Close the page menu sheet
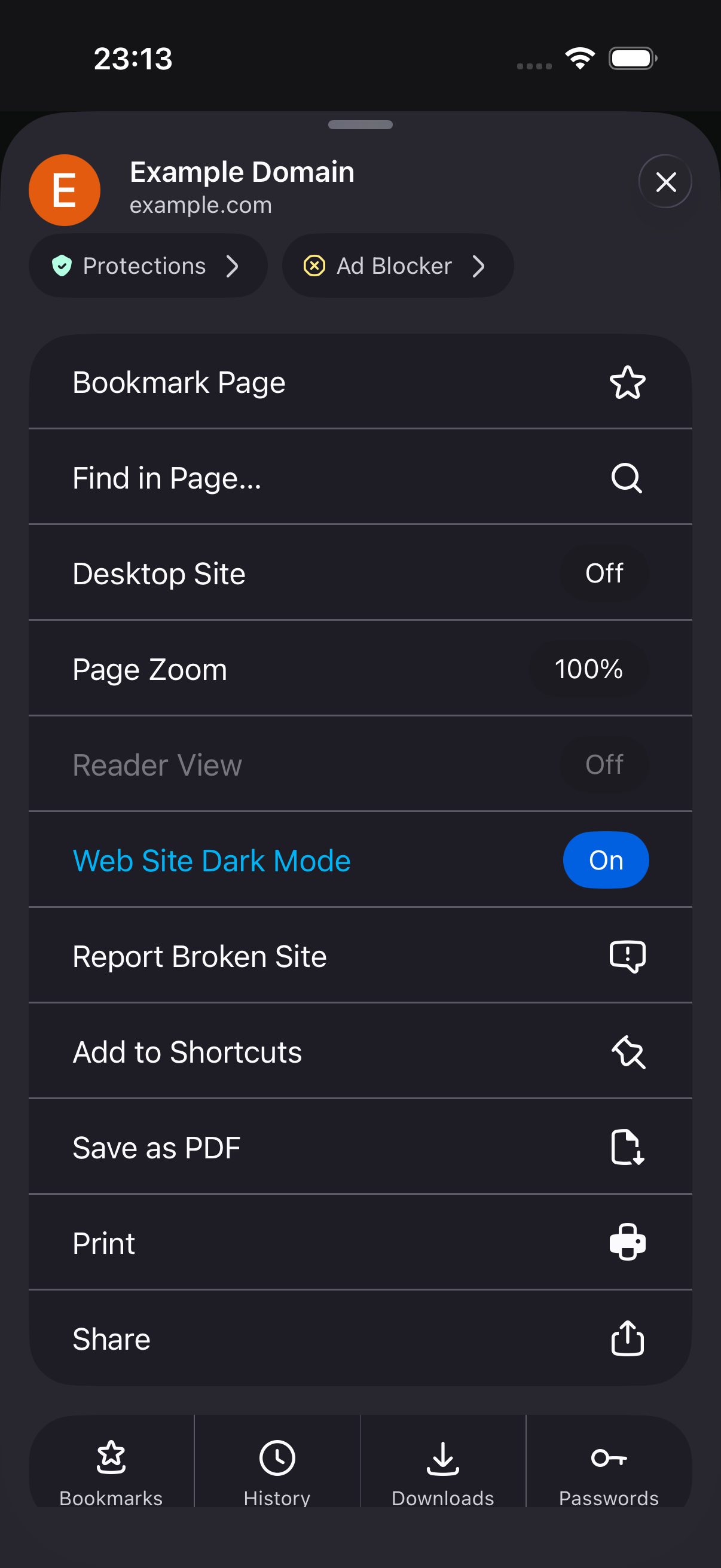721x1568 pixels. [x=665, y=181]
